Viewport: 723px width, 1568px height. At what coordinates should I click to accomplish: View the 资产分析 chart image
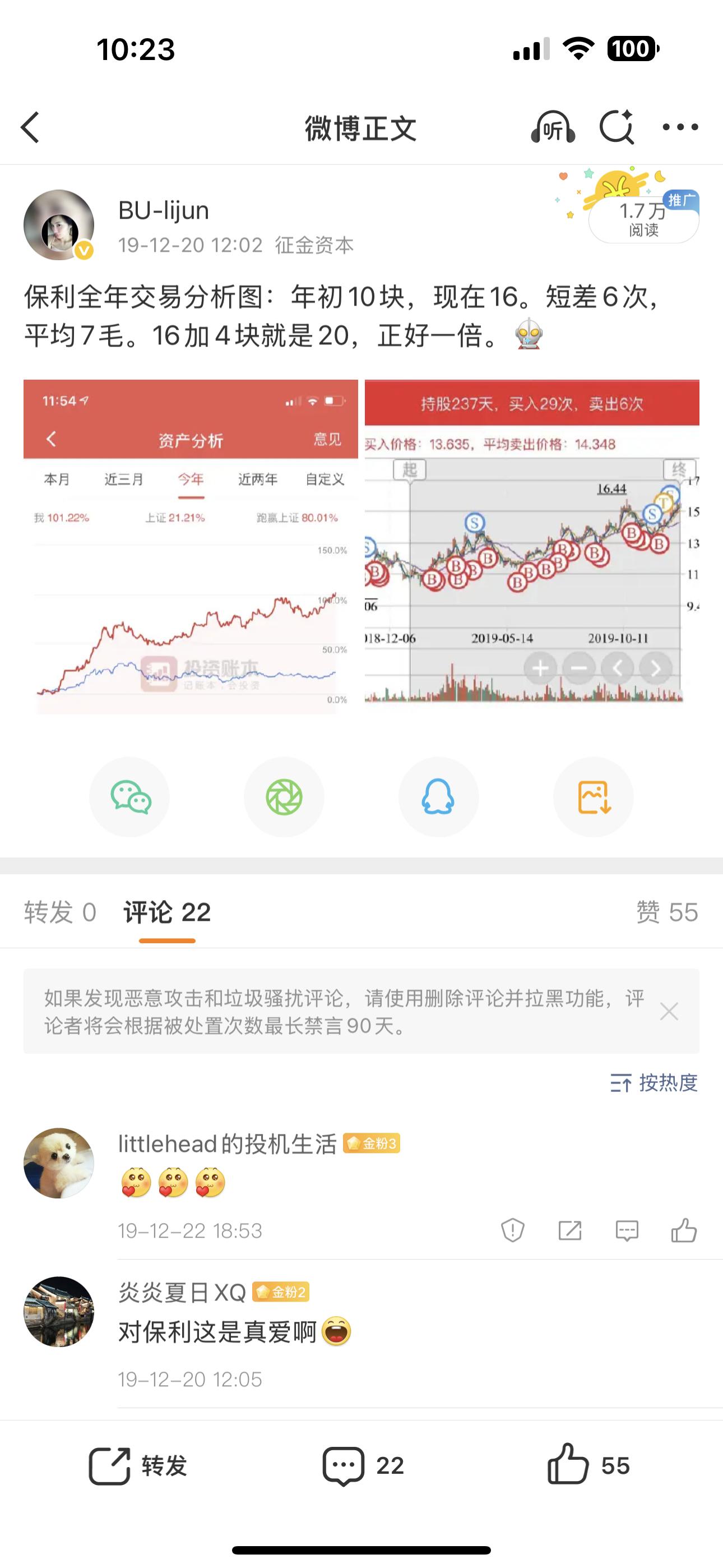pyautogui.click(x=191, y=547)
